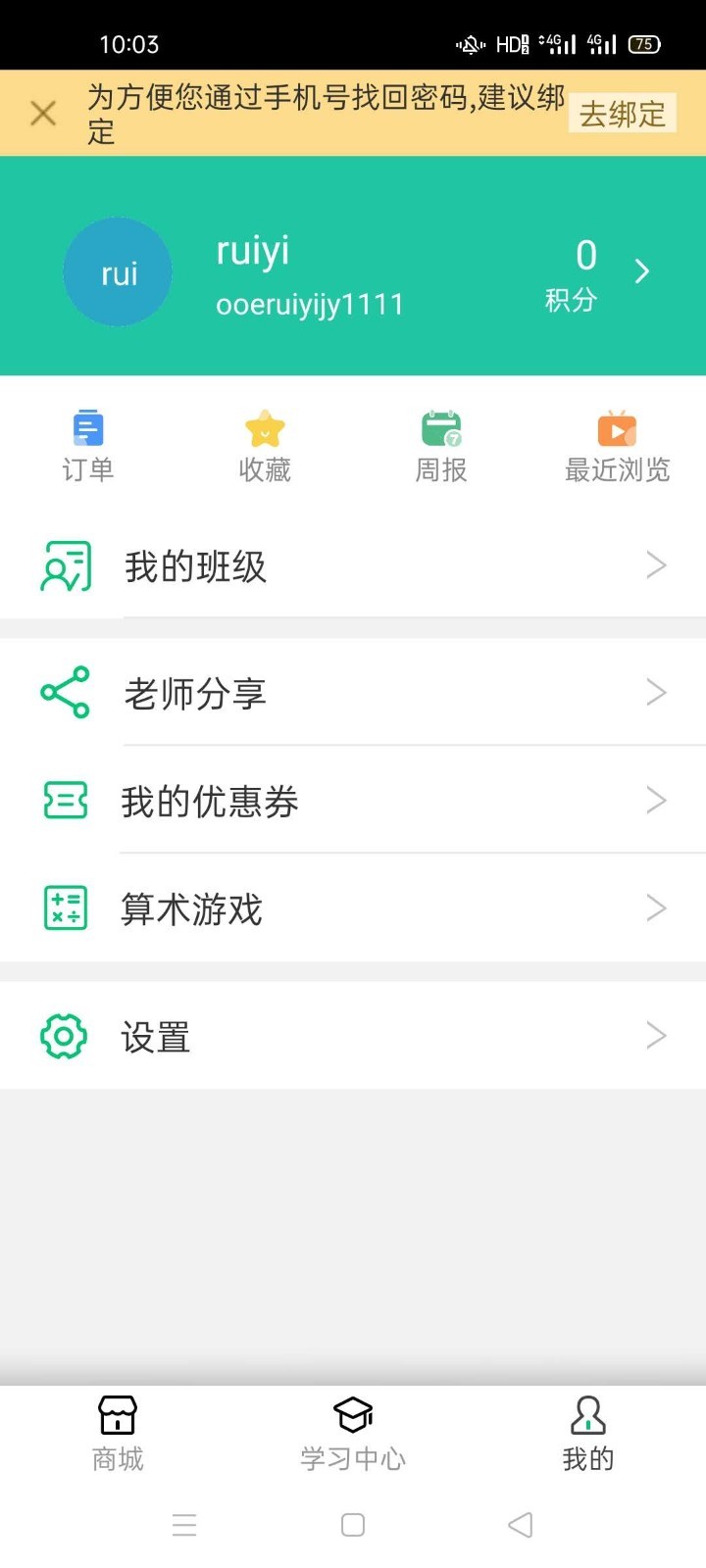Dismiss the phone binding banner with X
Image resolution: width=706 pixels, height=1568 pixels.
43,113
